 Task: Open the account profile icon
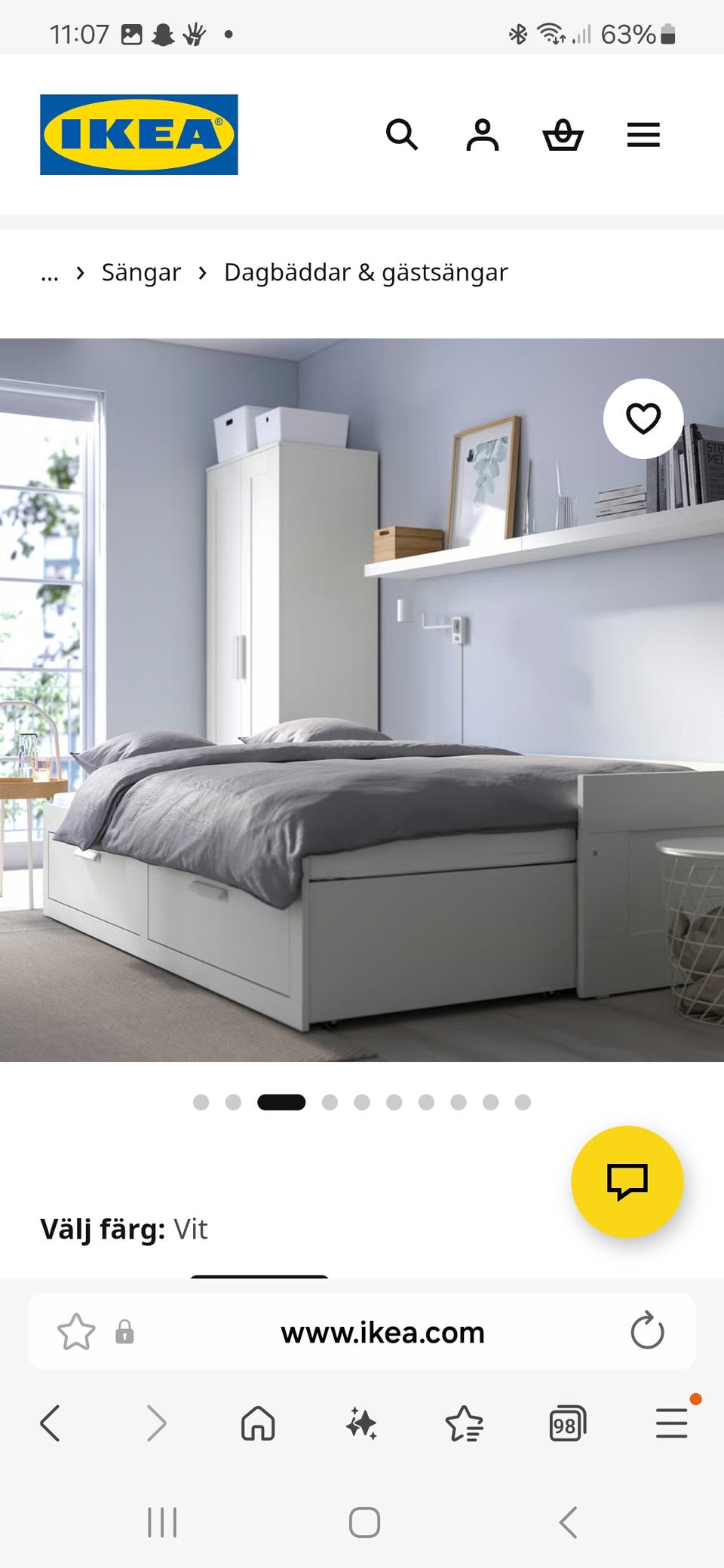(x=482, y=135)
